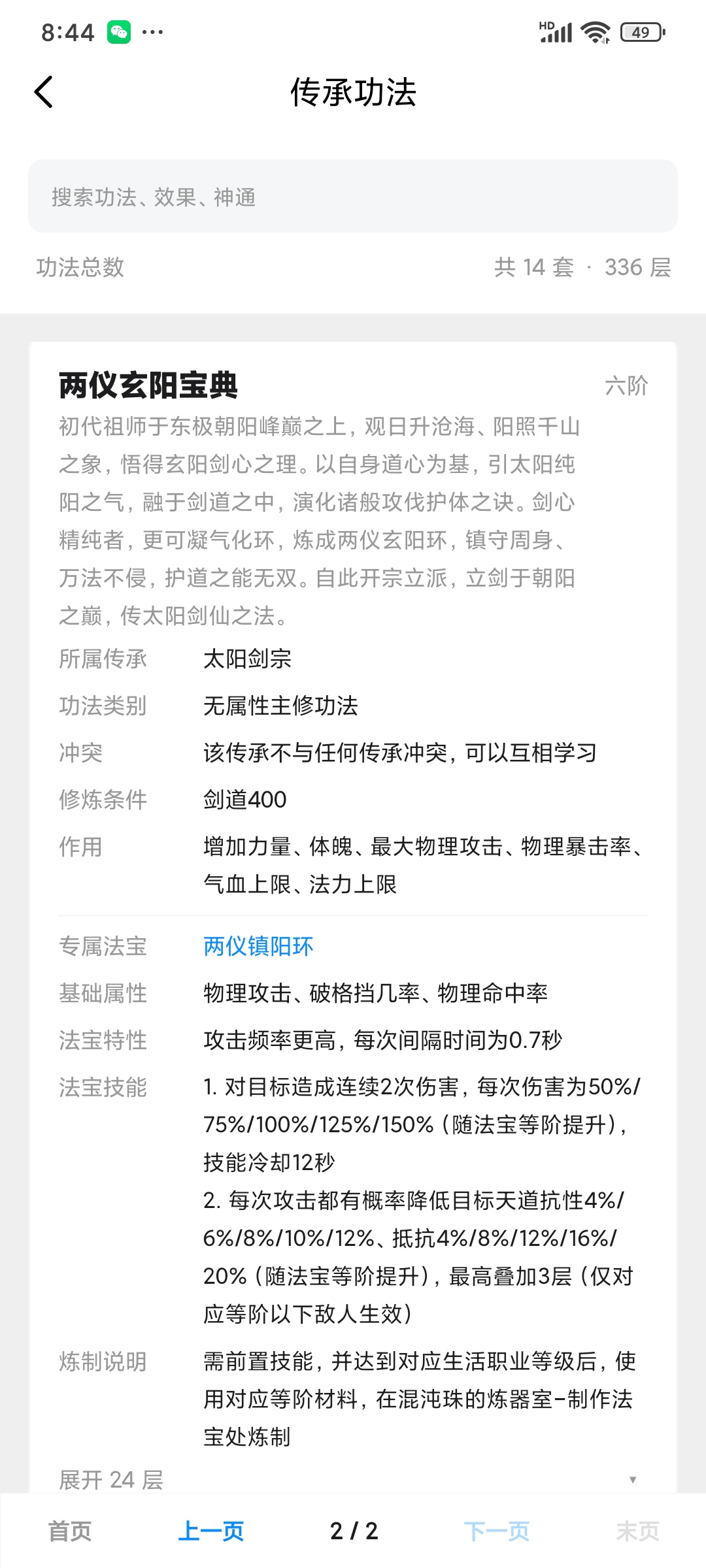Go back using the top-left arrow
Screen dimensions: 706x1568
[x=44, y=92]
